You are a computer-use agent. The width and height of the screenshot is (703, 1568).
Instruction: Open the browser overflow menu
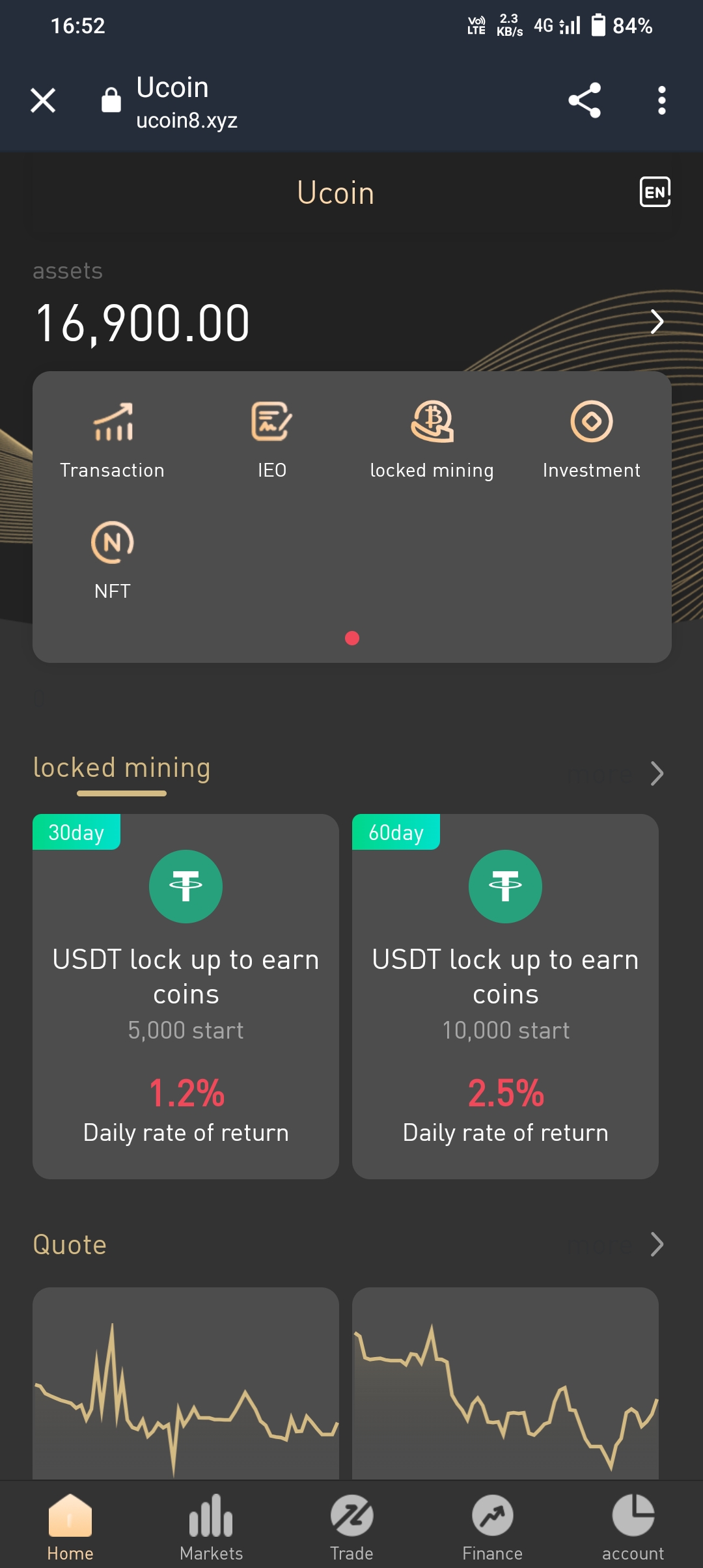pos(661,100)
